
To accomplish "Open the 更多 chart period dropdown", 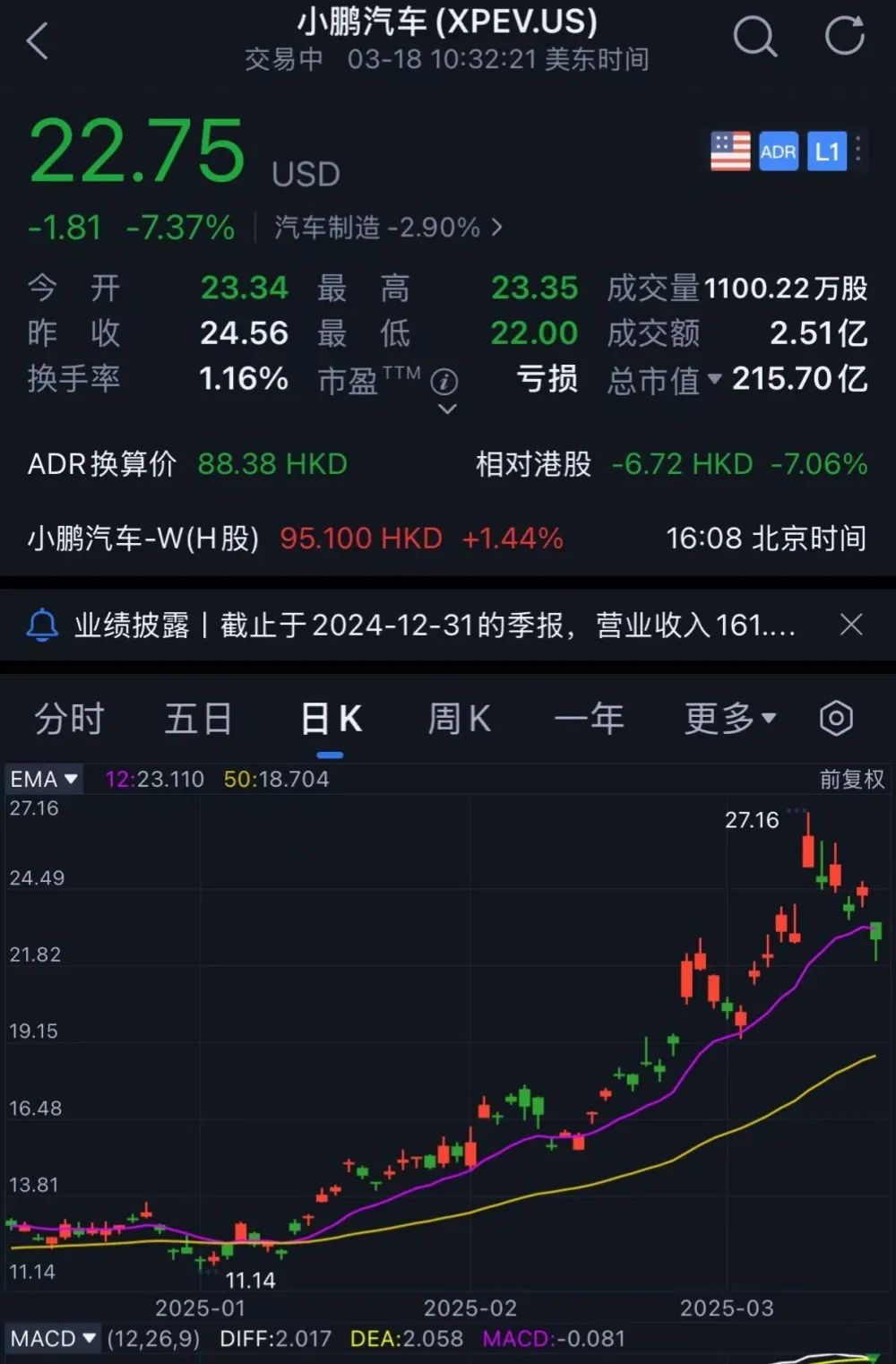I will [x=730, y=719].
